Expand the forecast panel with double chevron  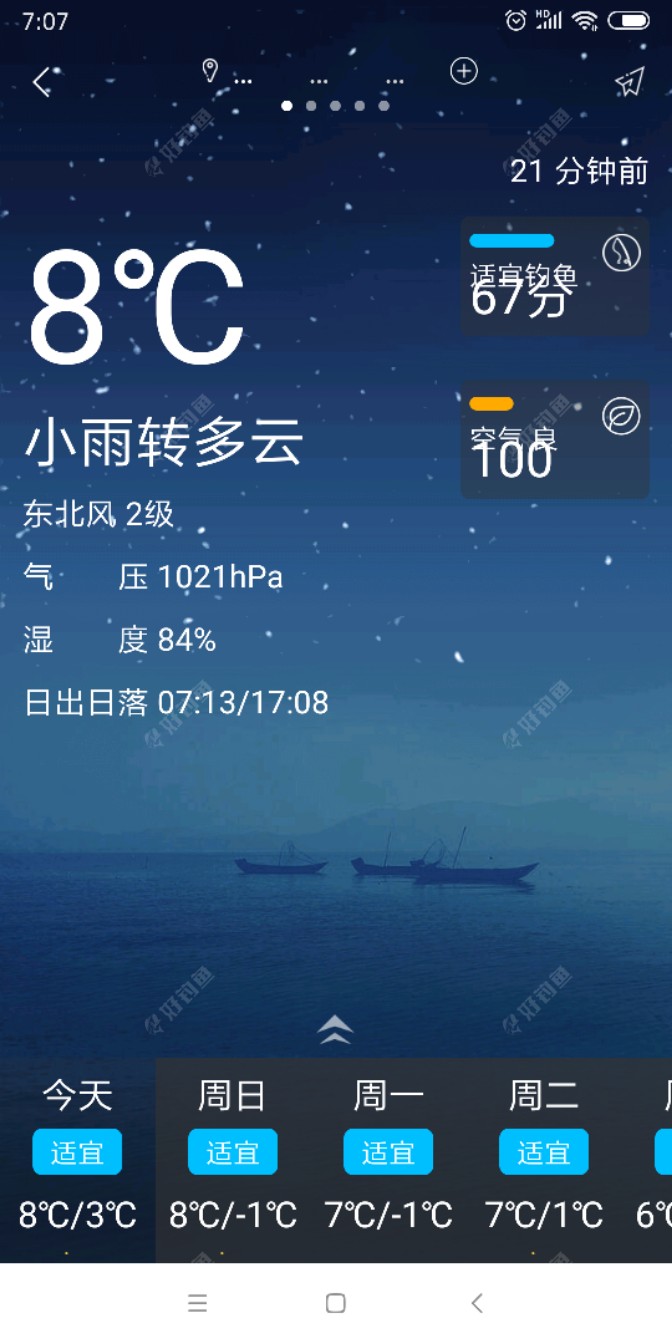click(x=335, y=1029)
